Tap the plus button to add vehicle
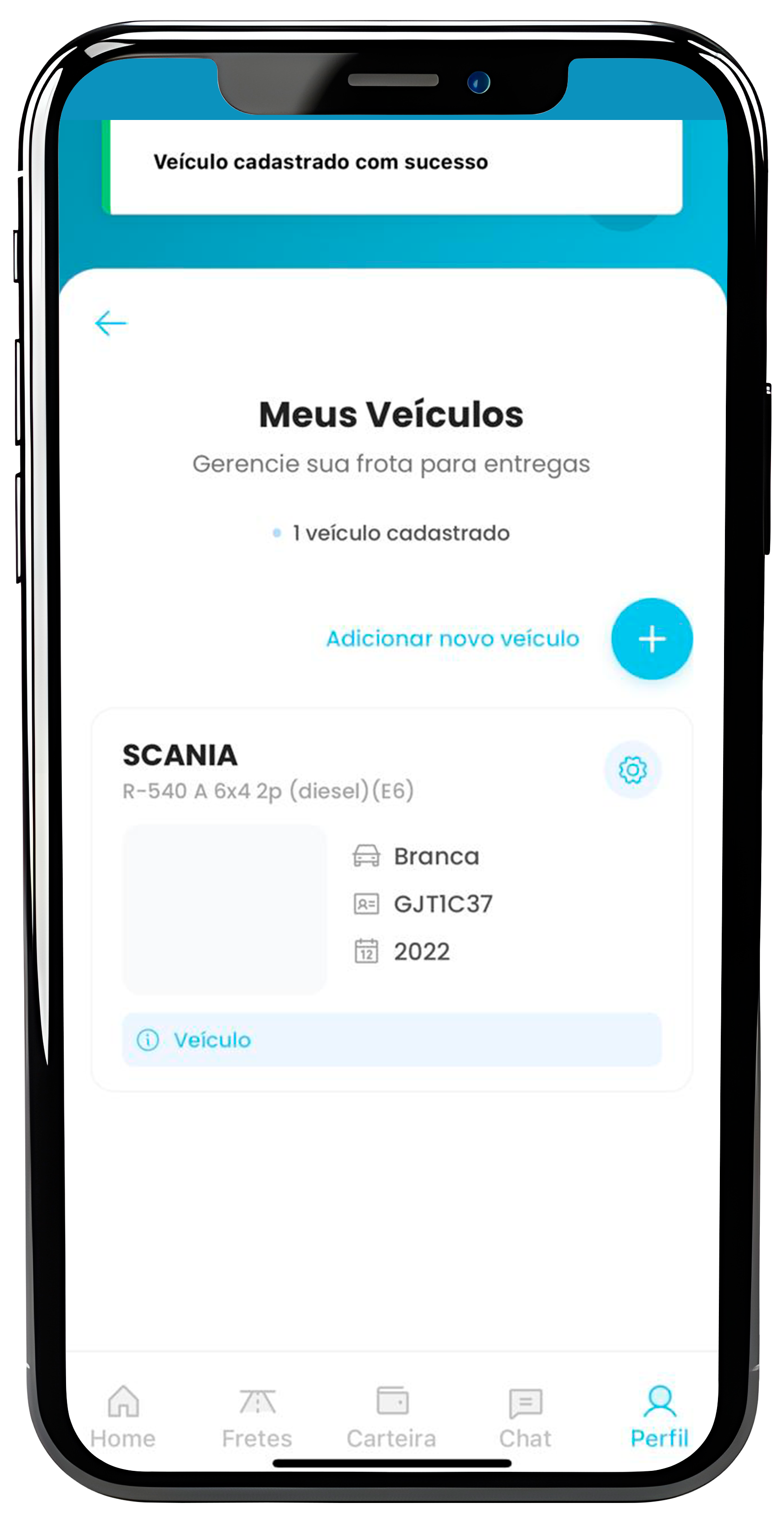Screen dimensions: 784x1536 click(x=651, y=638)
